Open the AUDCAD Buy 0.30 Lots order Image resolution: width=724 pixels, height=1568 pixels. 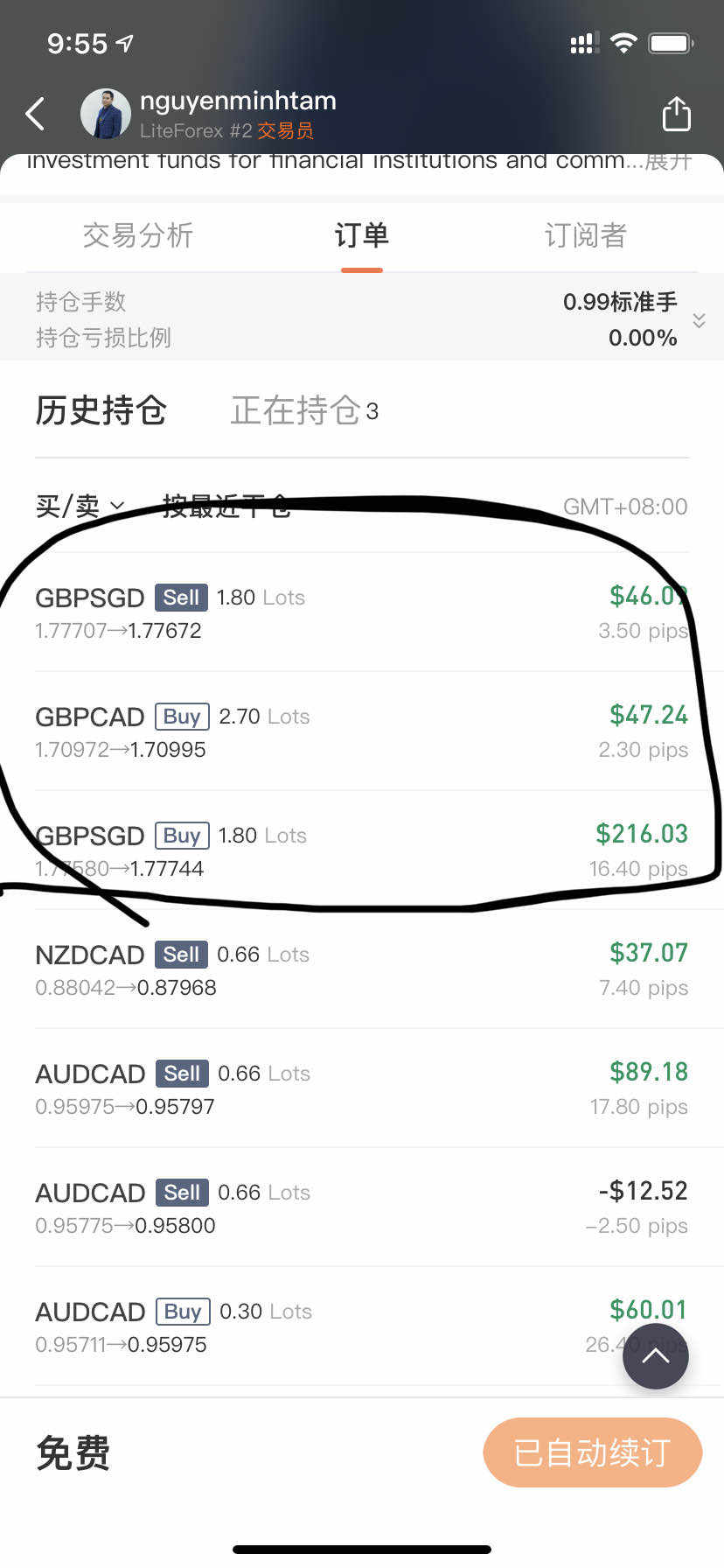point(362,1326)
